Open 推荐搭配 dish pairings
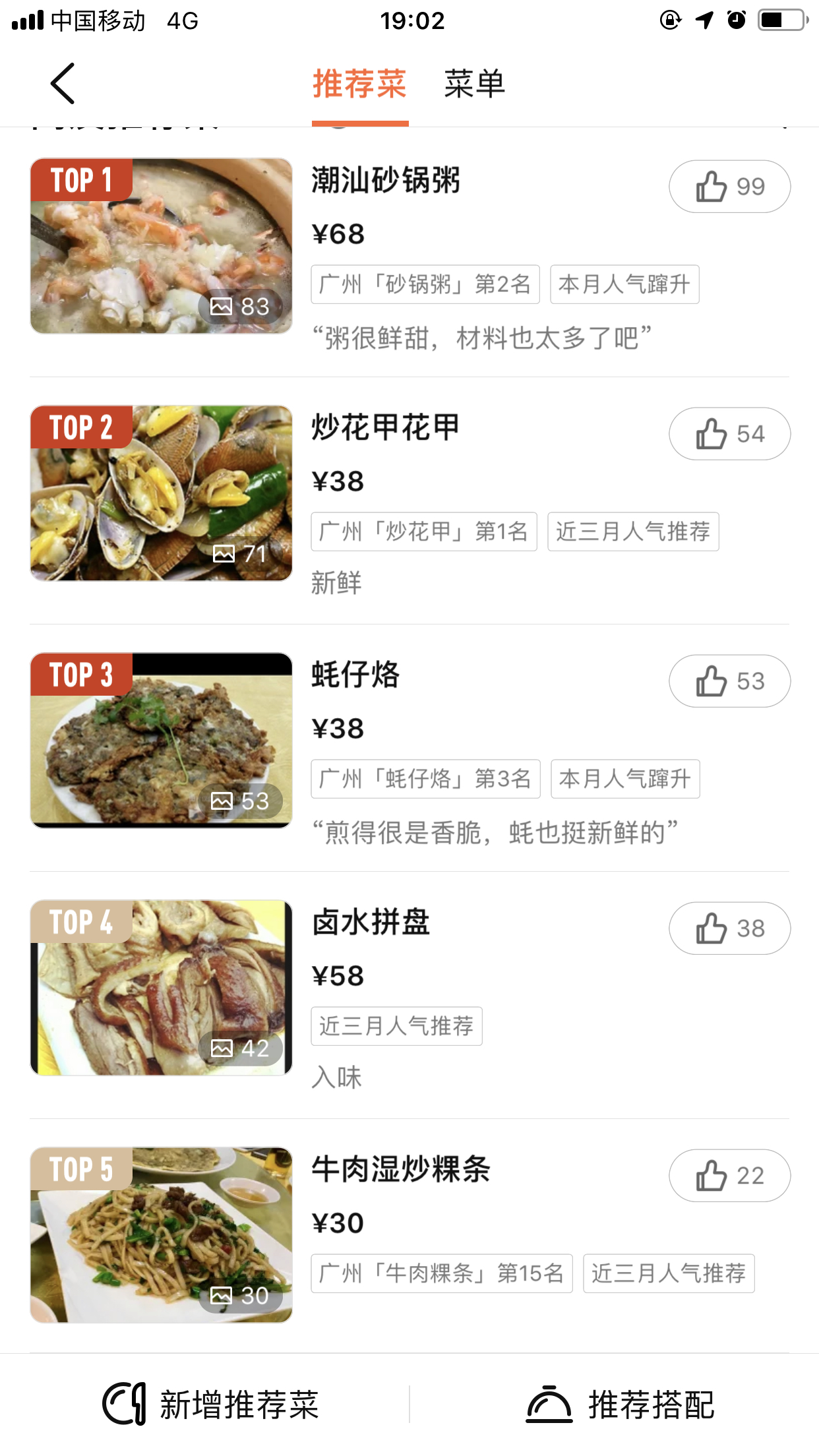The image size is (819, 1456). pyautogui.click(x=620, y=1405)
